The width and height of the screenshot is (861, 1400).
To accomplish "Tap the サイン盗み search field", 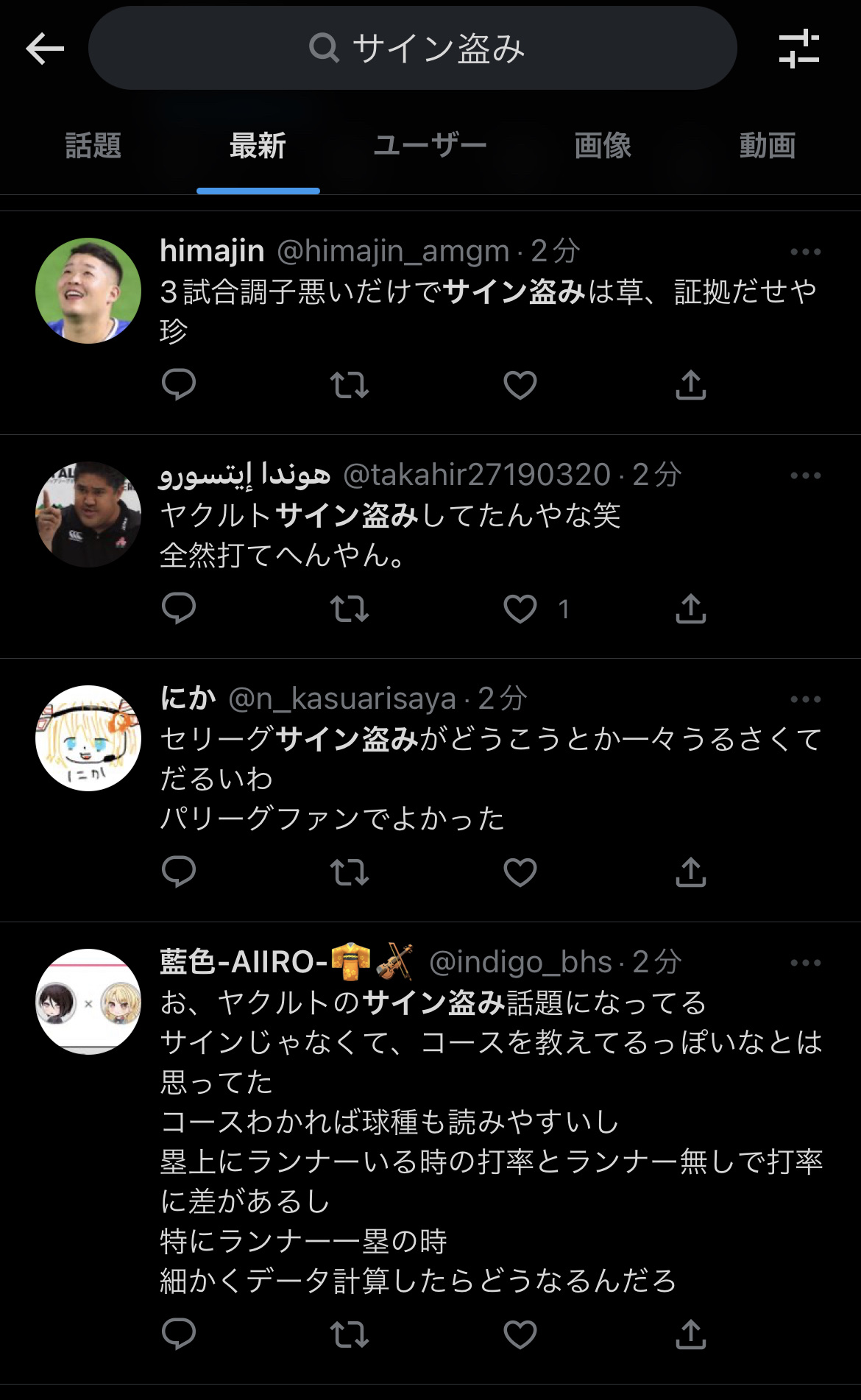I will click(412, 49).
